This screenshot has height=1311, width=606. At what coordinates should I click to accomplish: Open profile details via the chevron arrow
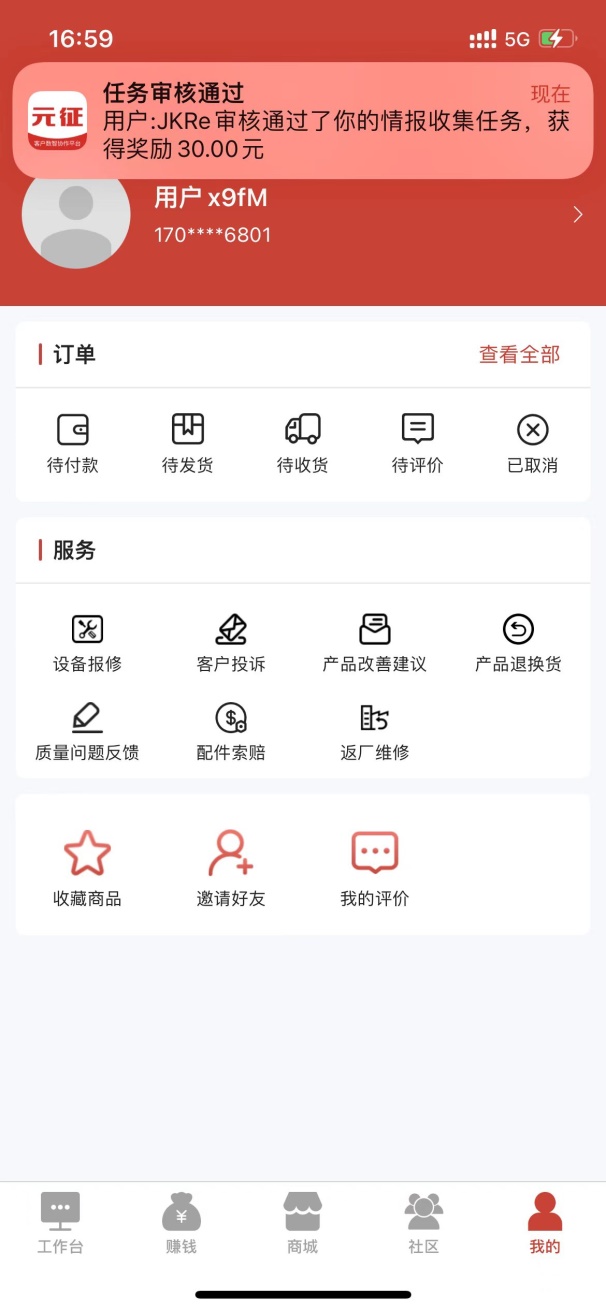tap(578, 215)
